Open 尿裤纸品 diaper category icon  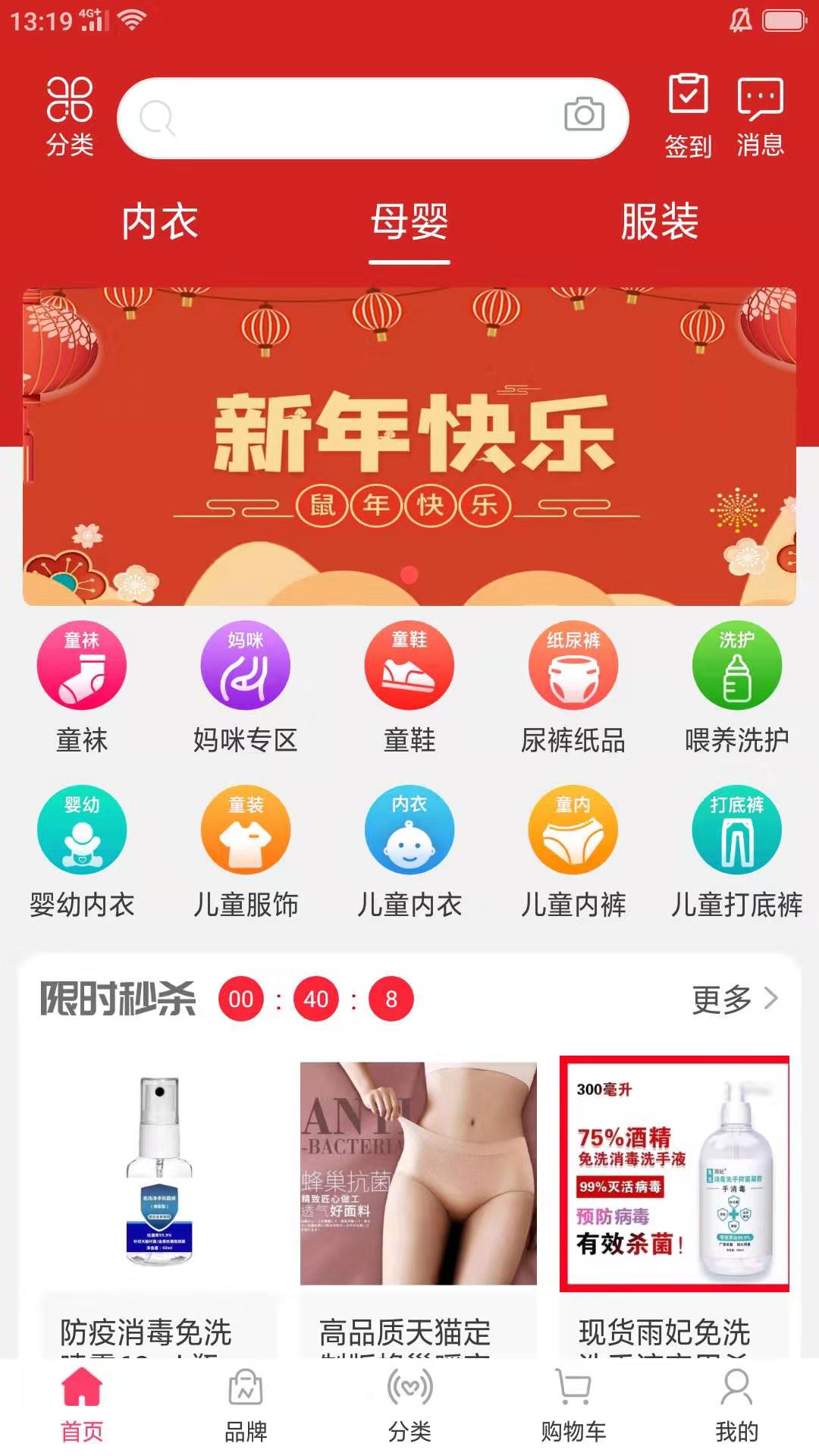[573, 666]
